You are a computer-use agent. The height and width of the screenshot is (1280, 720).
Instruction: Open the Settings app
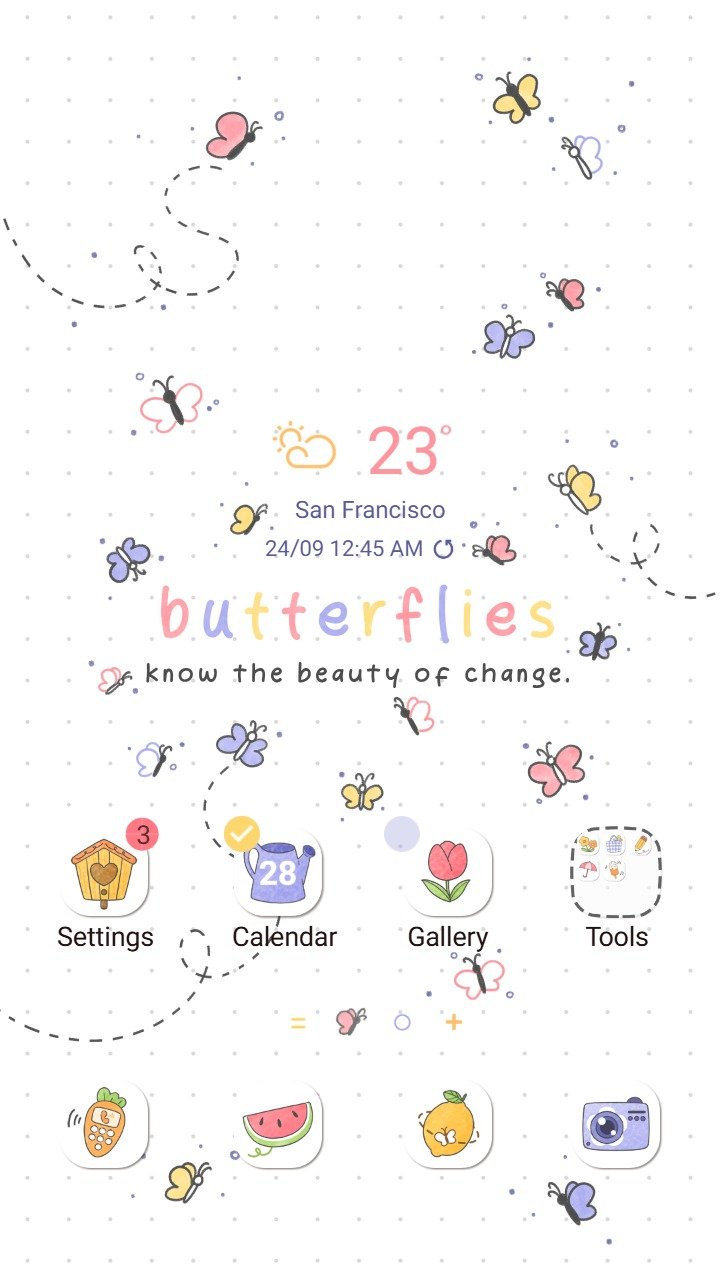pos(105,873)
